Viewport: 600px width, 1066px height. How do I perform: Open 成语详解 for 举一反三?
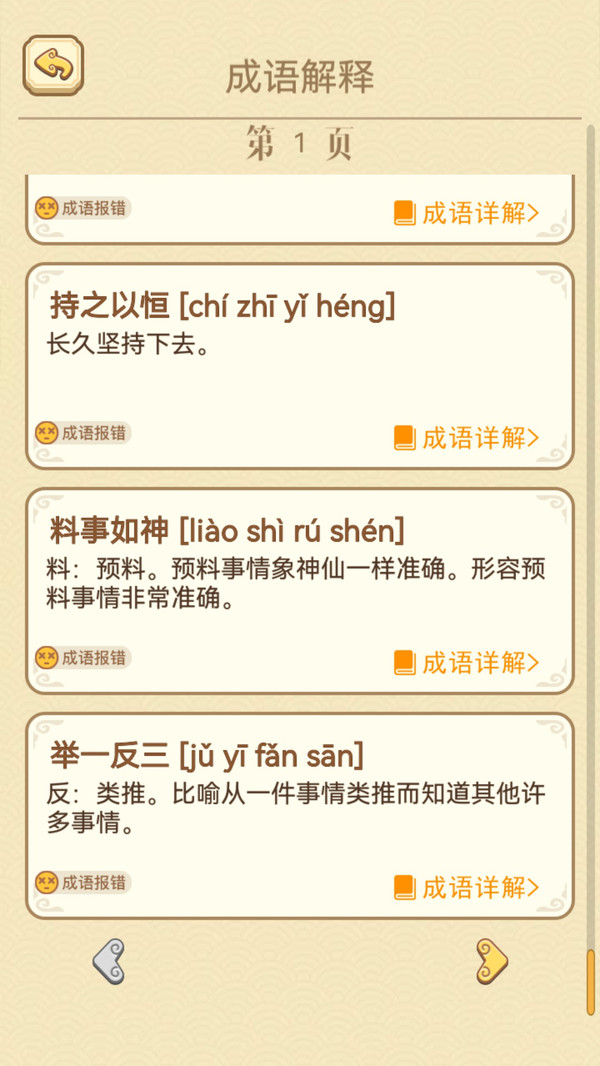pos(467,887)
